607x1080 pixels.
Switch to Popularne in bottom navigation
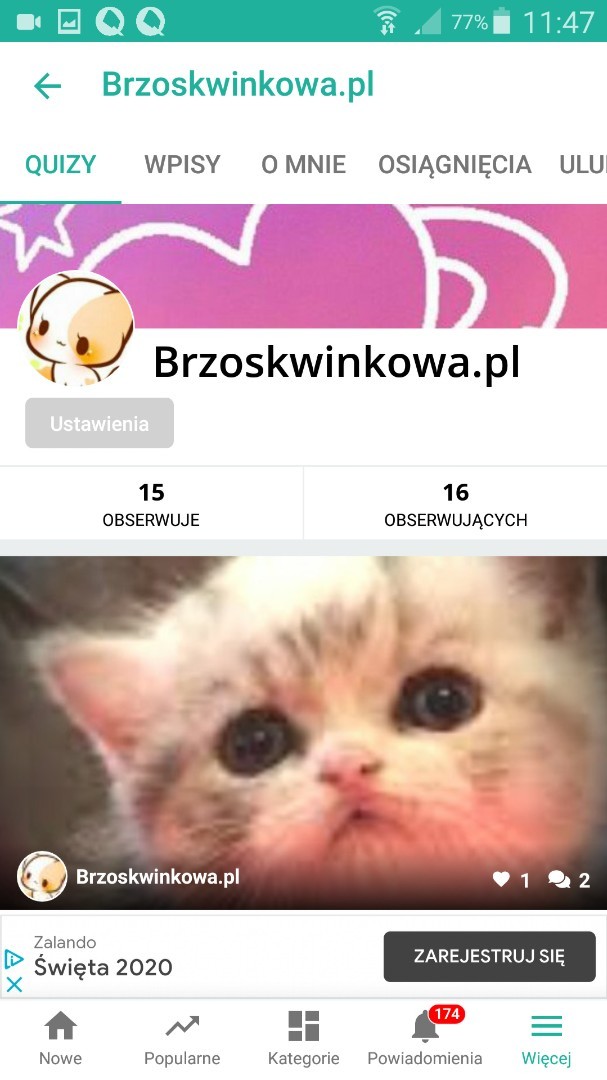click(x=182, y=1038)
